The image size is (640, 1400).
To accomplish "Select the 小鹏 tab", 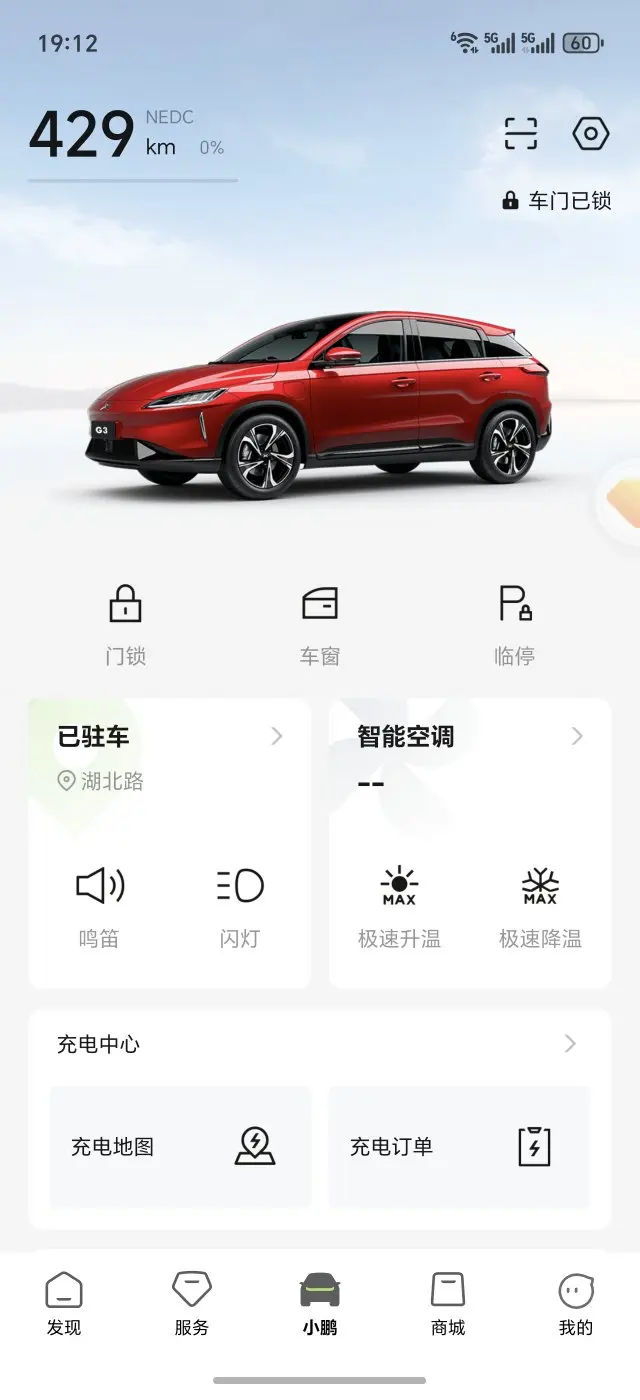I will tap(320, 1305).
